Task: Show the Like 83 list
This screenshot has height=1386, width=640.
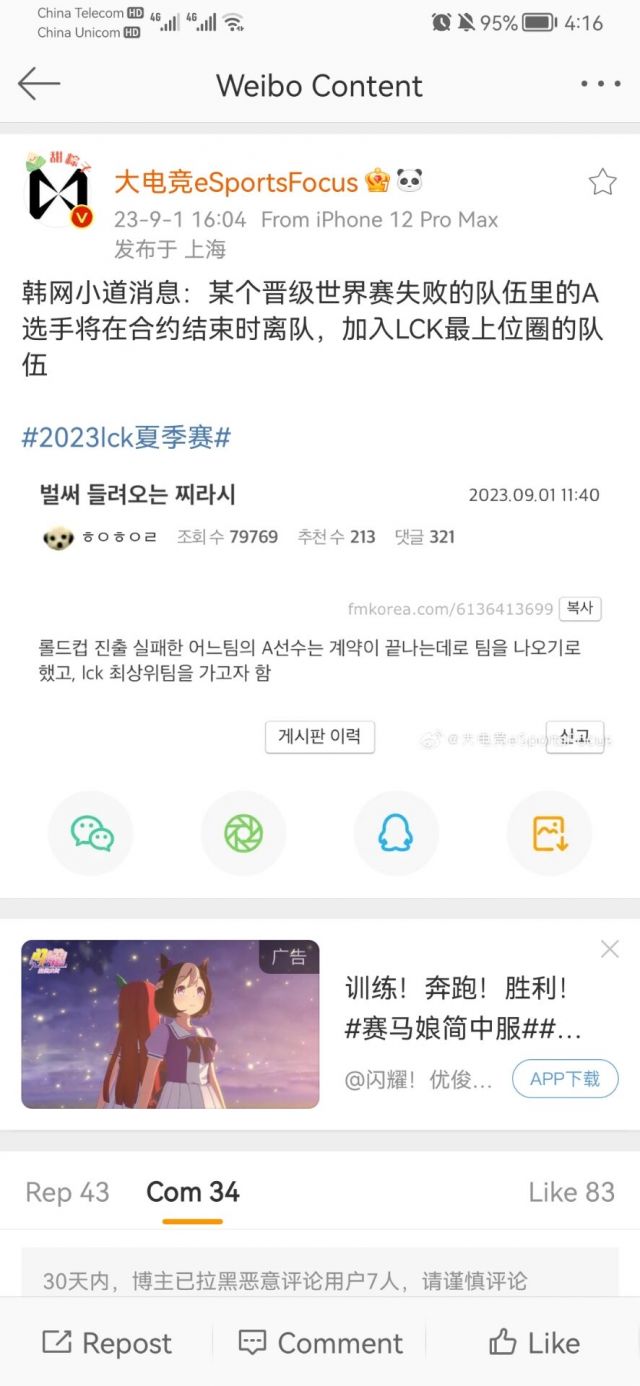Action: pos(571,1192)
